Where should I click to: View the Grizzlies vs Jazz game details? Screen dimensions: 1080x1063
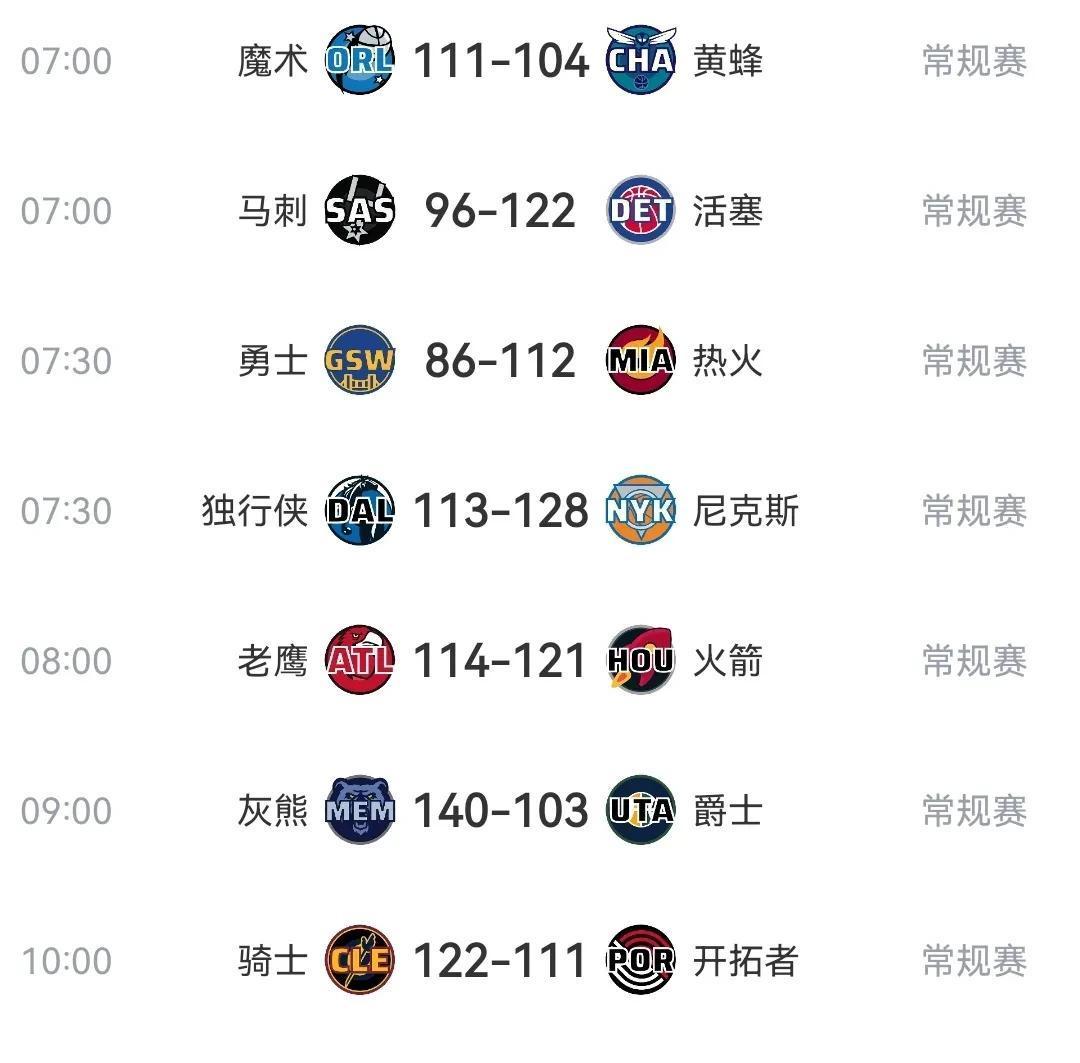pos(500,811)
